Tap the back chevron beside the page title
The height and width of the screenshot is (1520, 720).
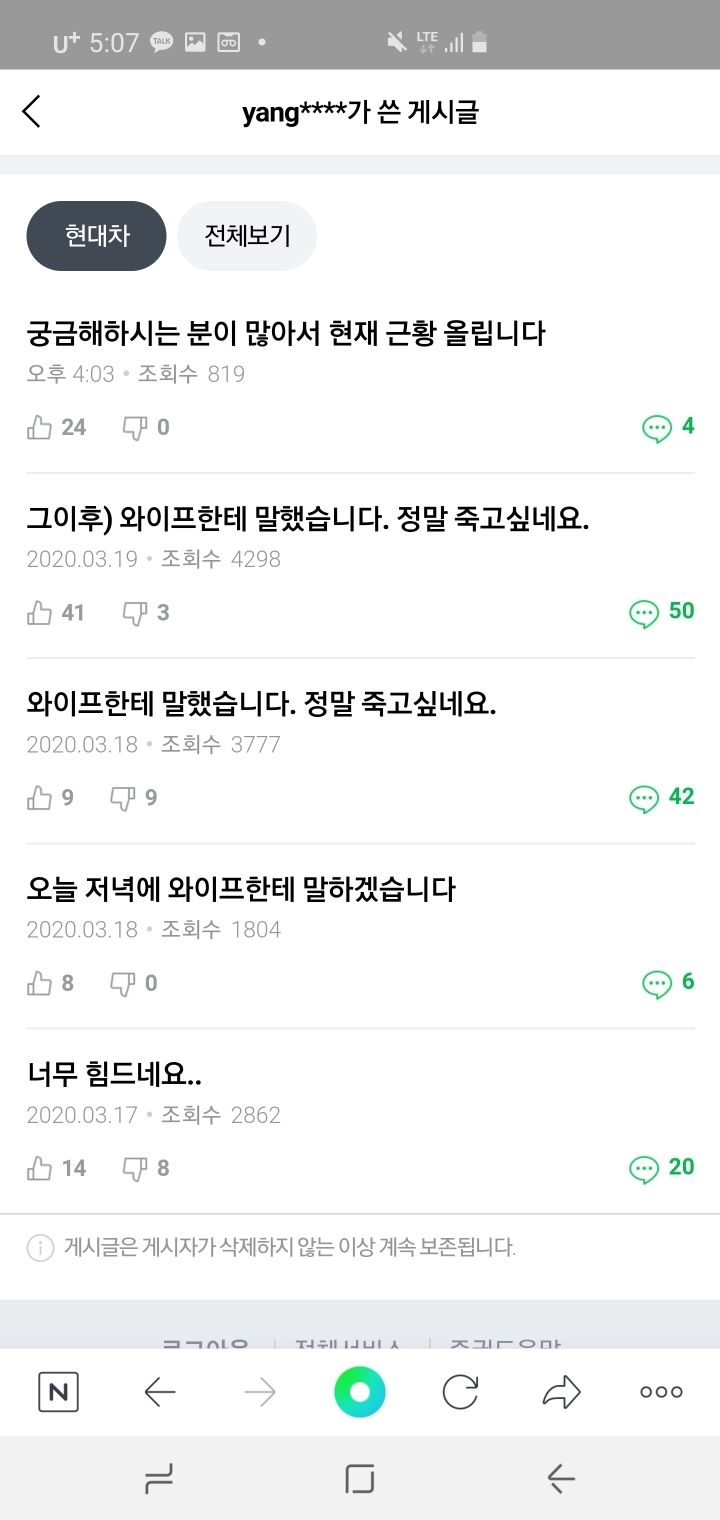(x=31, y=112)
